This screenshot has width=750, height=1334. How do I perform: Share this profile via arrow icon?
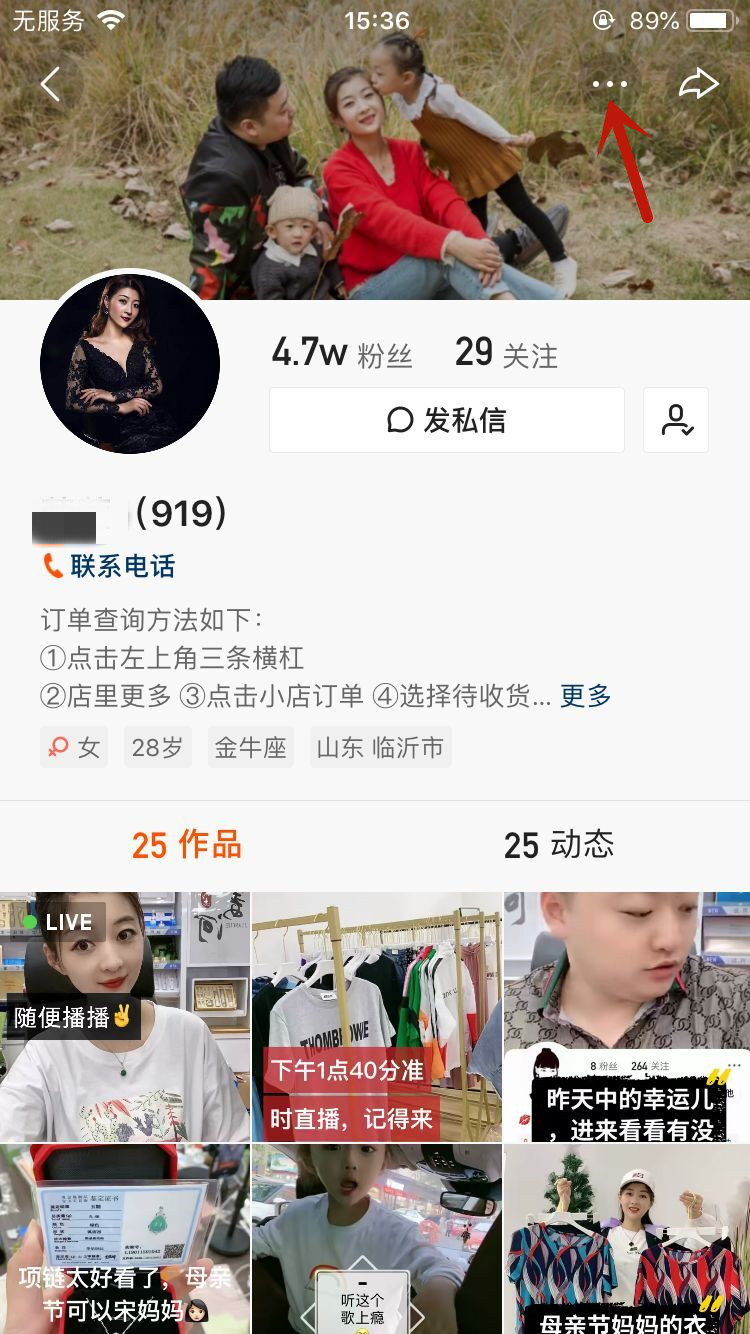(x=698, y=85)
